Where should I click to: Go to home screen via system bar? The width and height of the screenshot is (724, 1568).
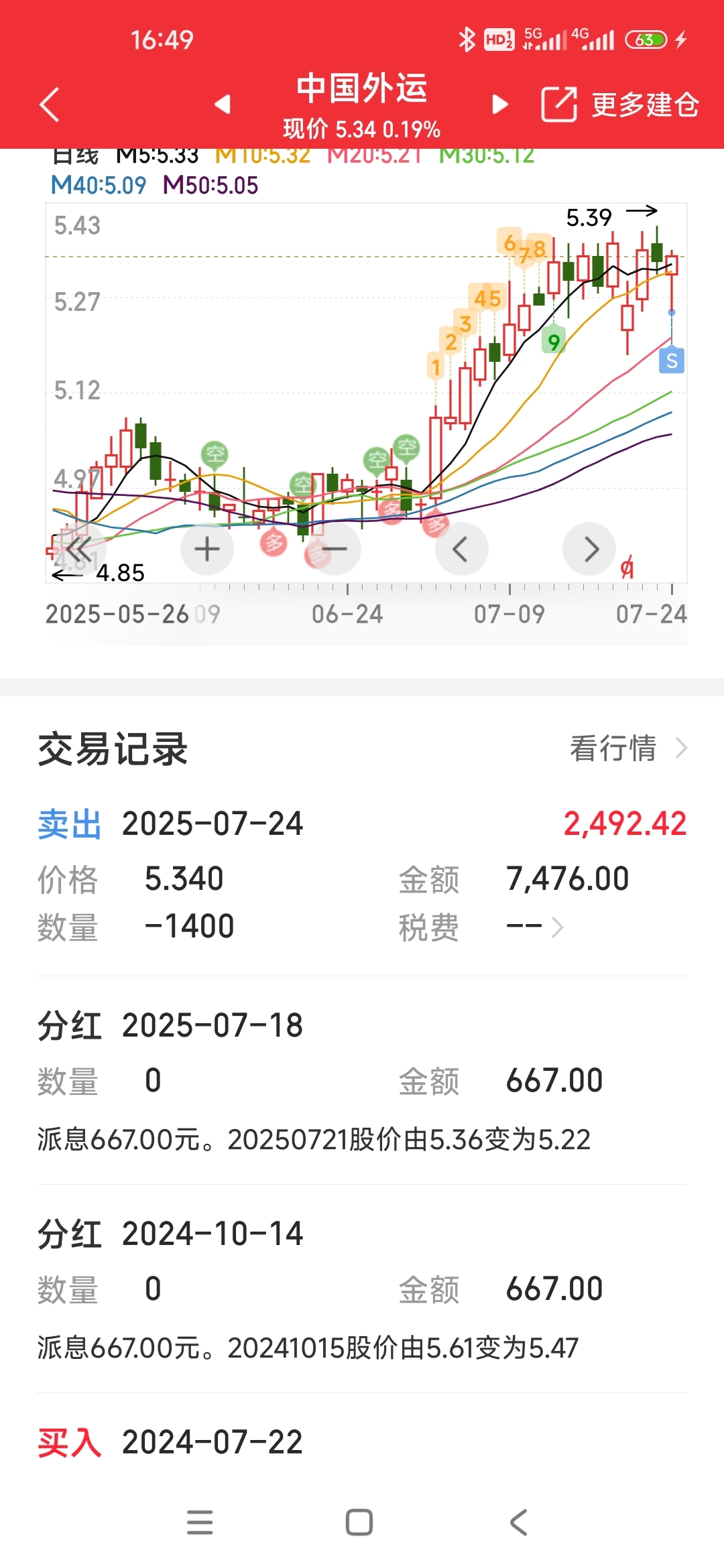click(x=359, y=1522)
